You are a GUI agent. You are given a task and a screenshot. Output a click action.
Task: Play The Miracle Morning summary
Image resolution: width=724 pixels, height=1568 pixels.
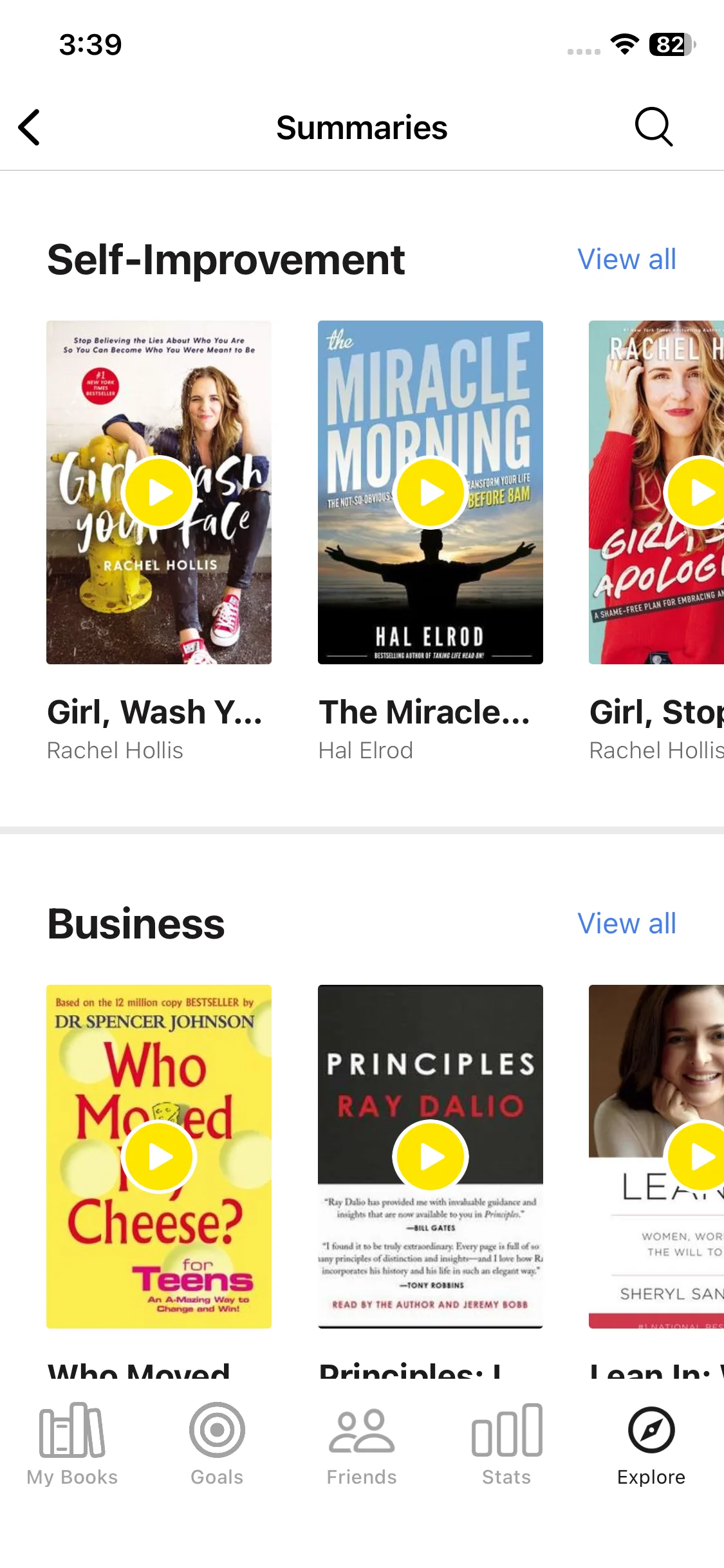pyautogui.click(x=431, y=492)
